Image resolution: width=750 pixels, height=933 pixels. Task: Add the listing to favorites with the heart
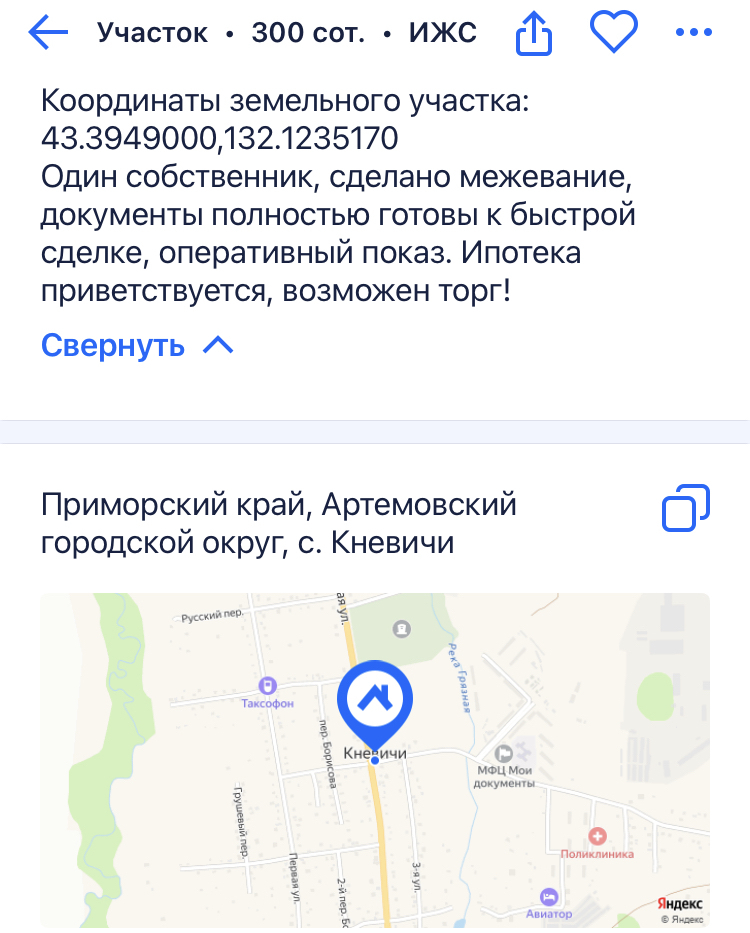coord(613,34)
